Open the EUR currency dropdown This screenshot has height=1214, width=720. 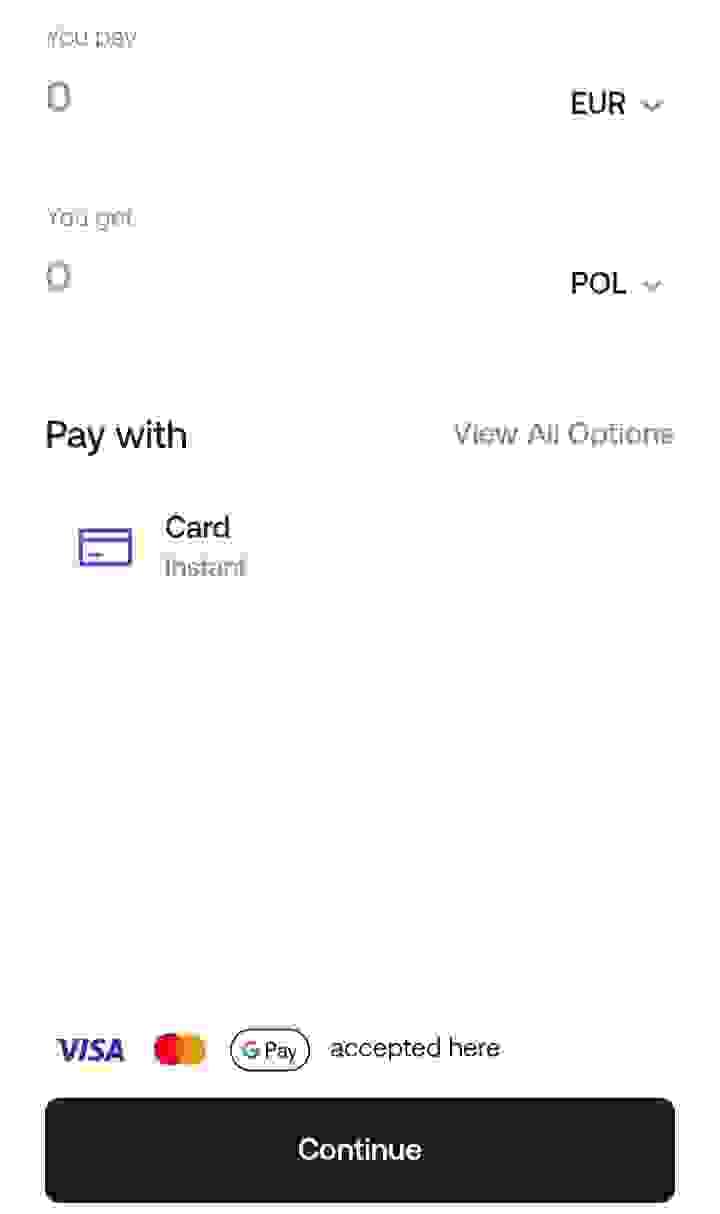[x=616, y=104]
